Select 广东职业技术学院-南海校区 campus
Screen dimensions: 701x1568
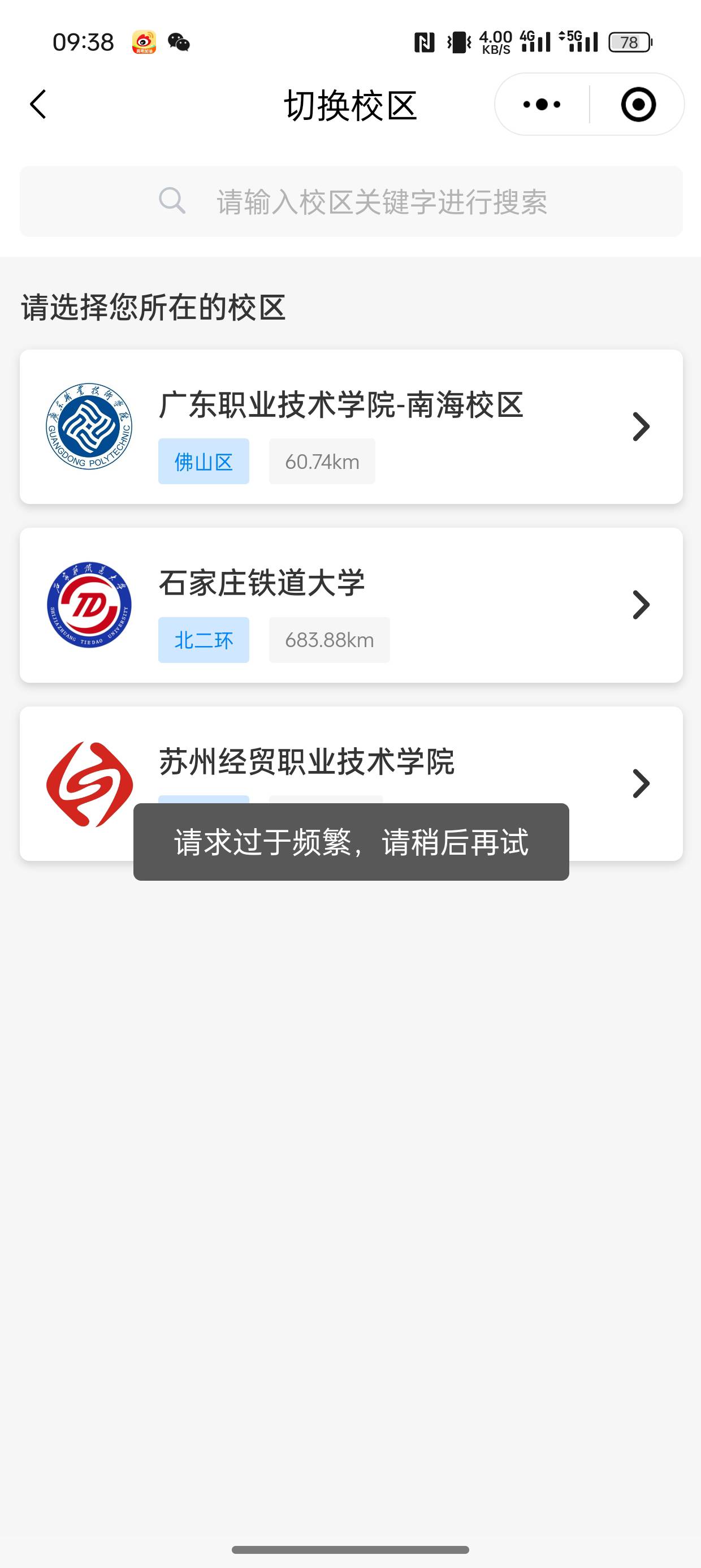(351, 427)
